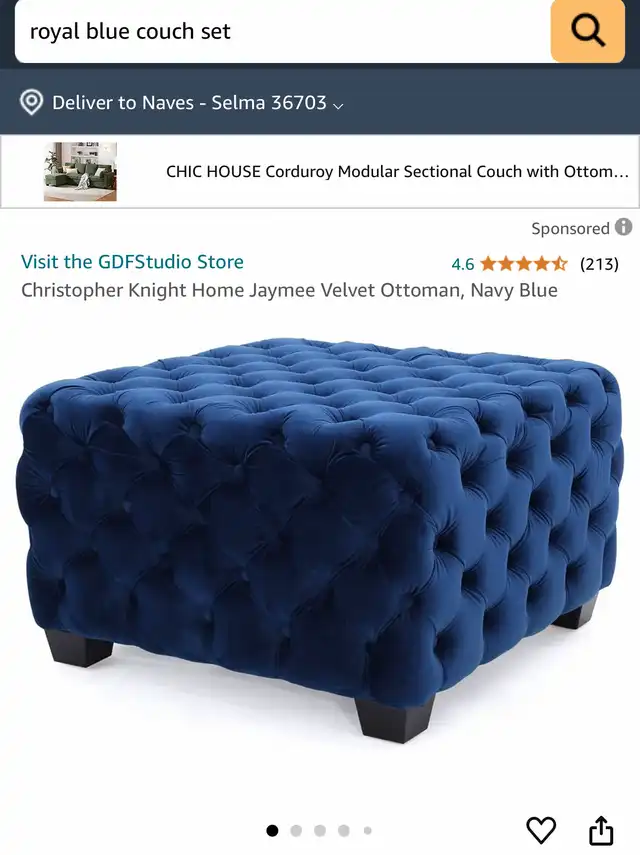View the 4.6 star ratings reviews
Viewport: 640px width, 855px height.
click(x=534, y=264)
